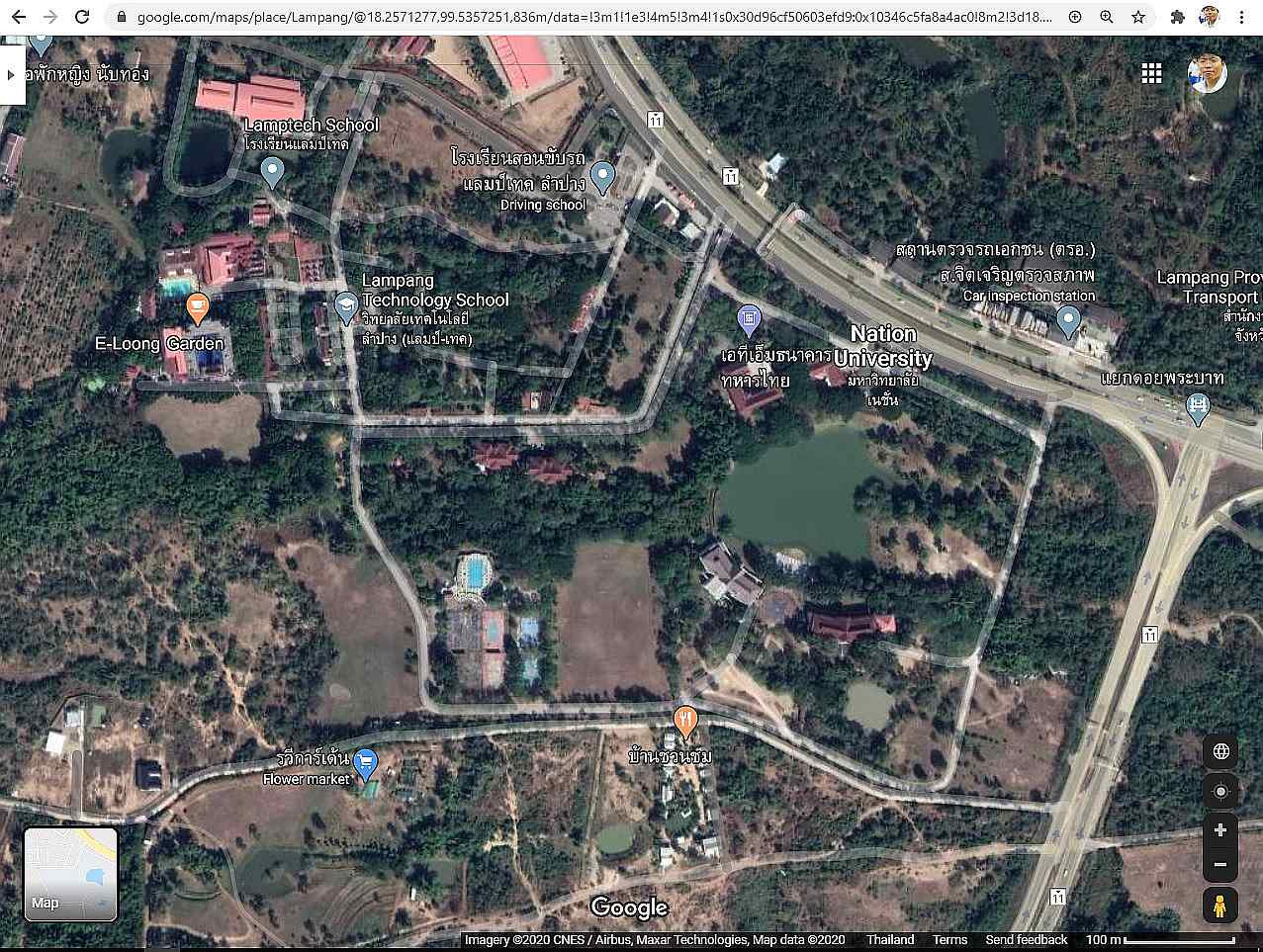Reload the Google Maps page

[x=82, y=17]
